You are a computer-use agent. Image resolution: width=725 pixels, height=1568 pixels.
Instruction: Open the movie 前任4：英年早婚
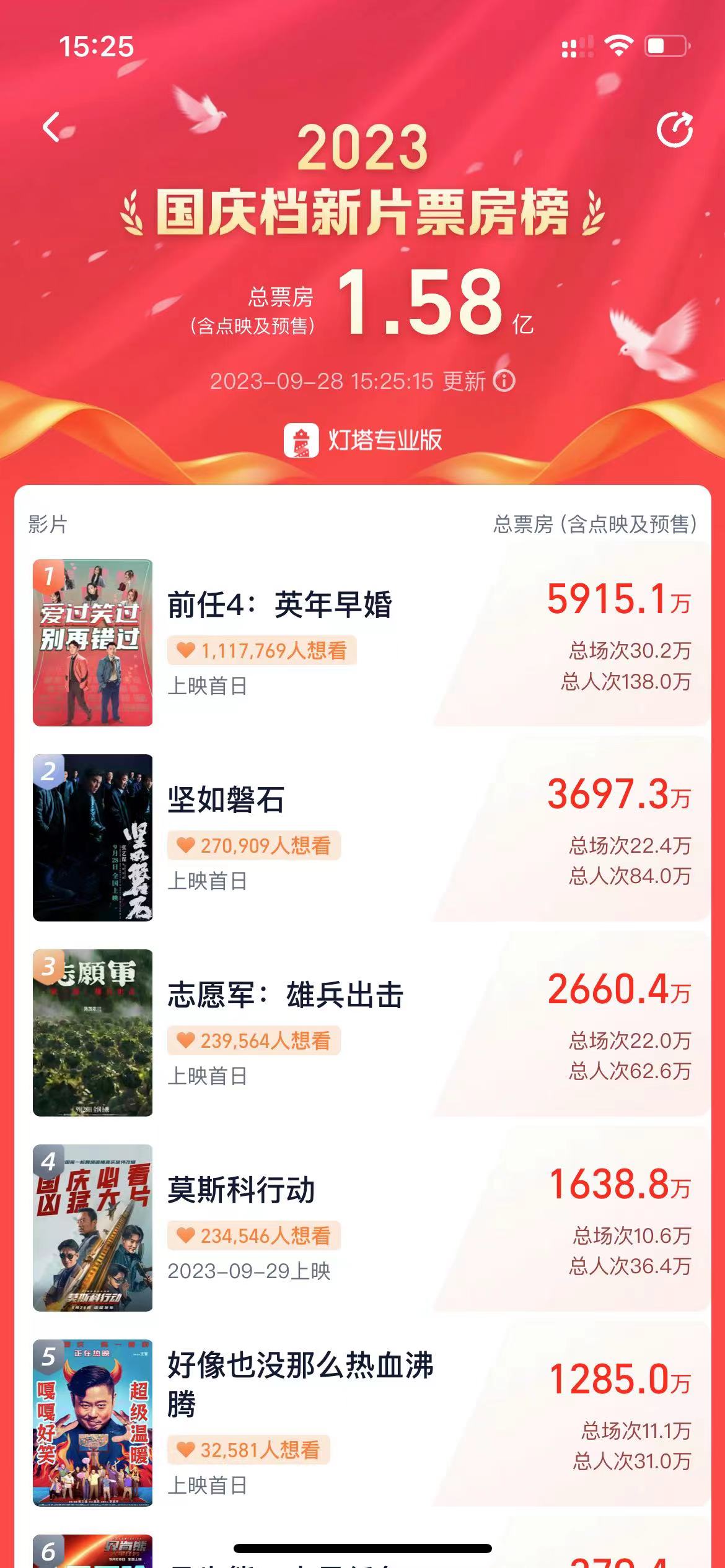280,605
